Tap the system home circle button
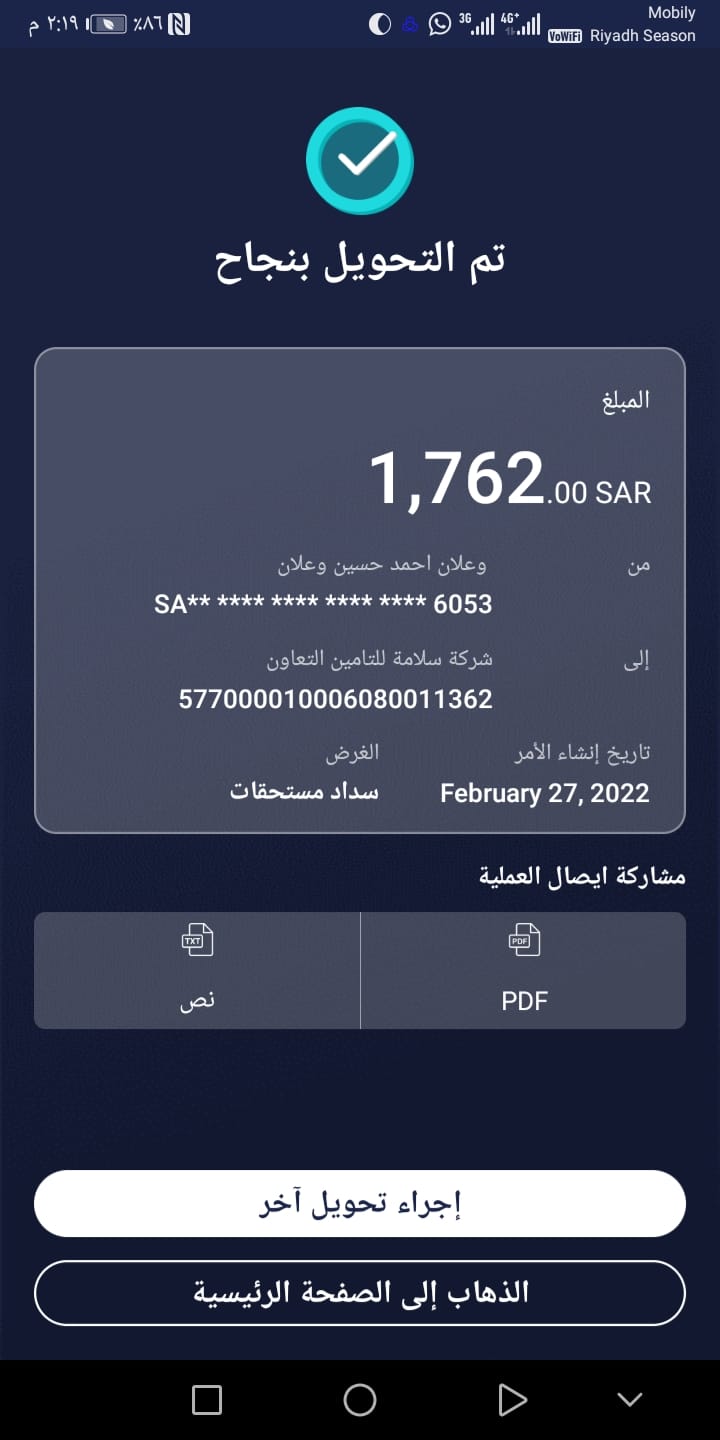Screen dimensions: 720x1440 tap(360, 1400)
